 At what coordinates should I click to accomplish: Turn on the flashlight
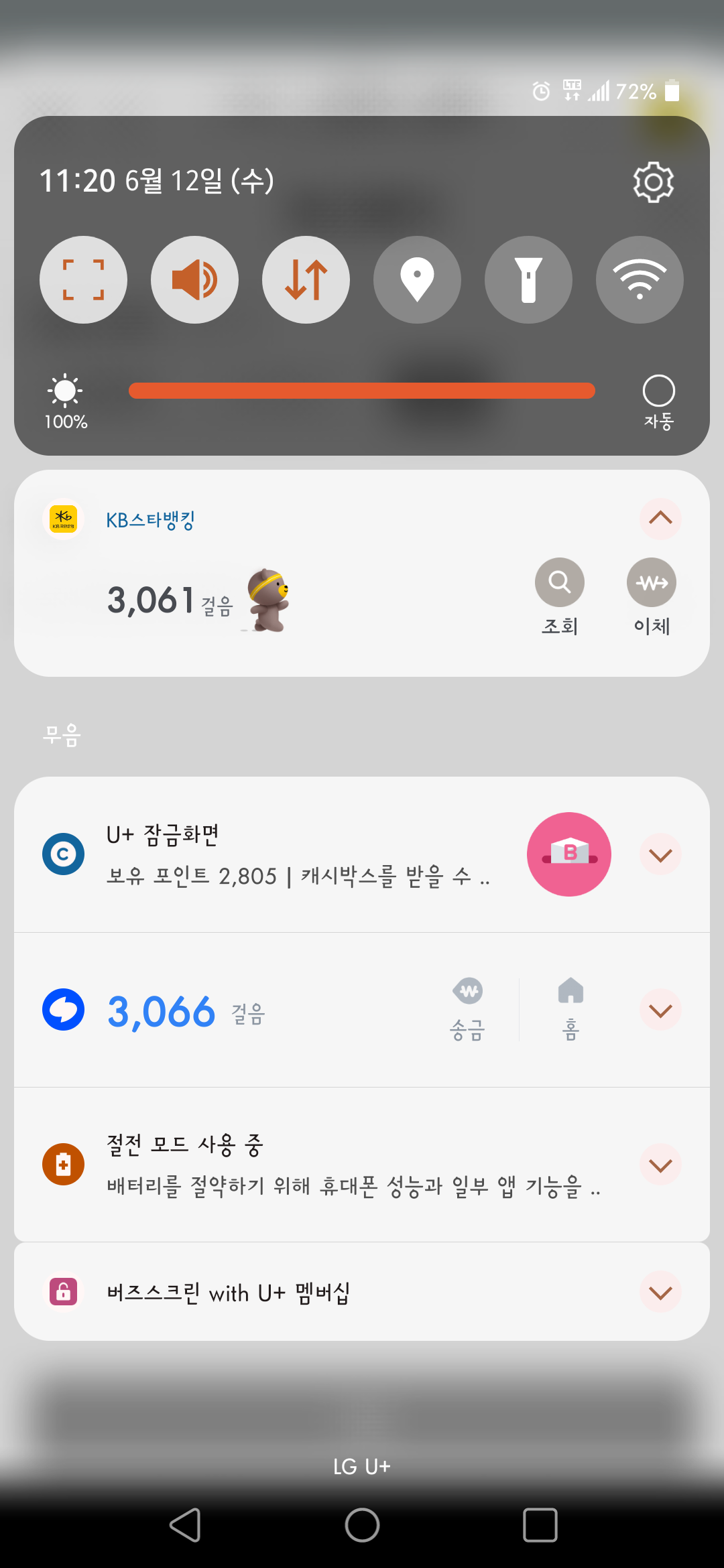pyautogui.click(x=528, y=279)
